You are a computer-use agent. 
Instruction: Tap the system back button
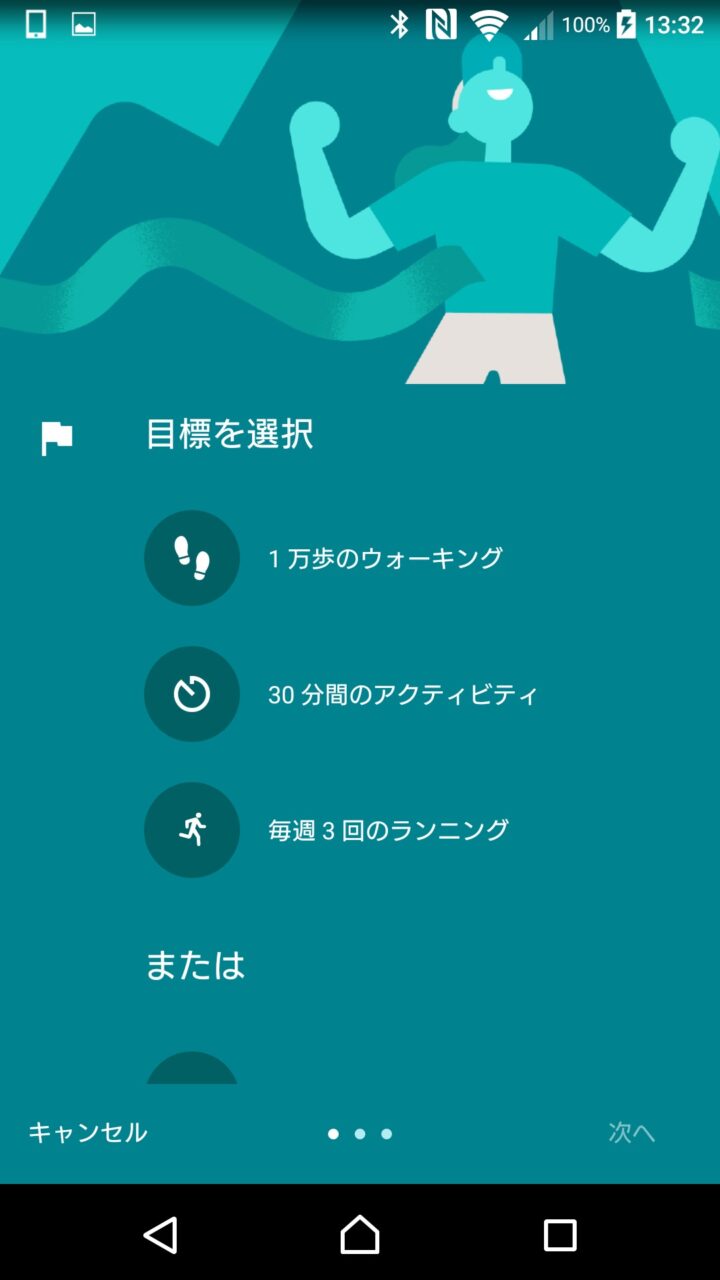160,1235
